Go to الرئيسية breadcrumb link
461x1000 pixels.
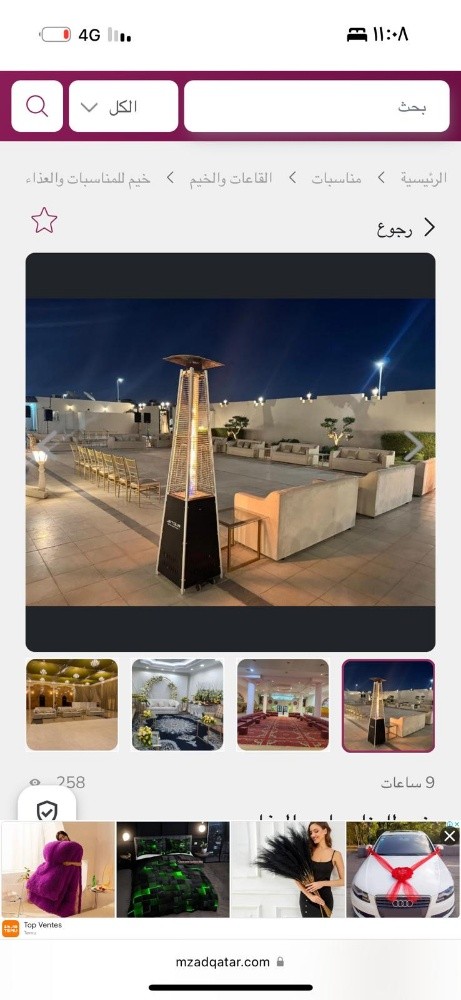pyautogui.click(x=423, y=178)
